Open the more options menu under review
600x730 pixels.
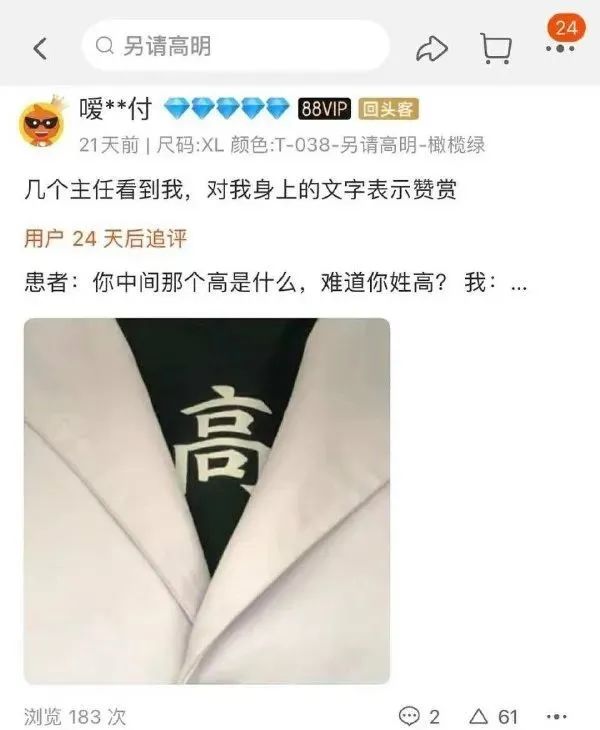(559, 716)
